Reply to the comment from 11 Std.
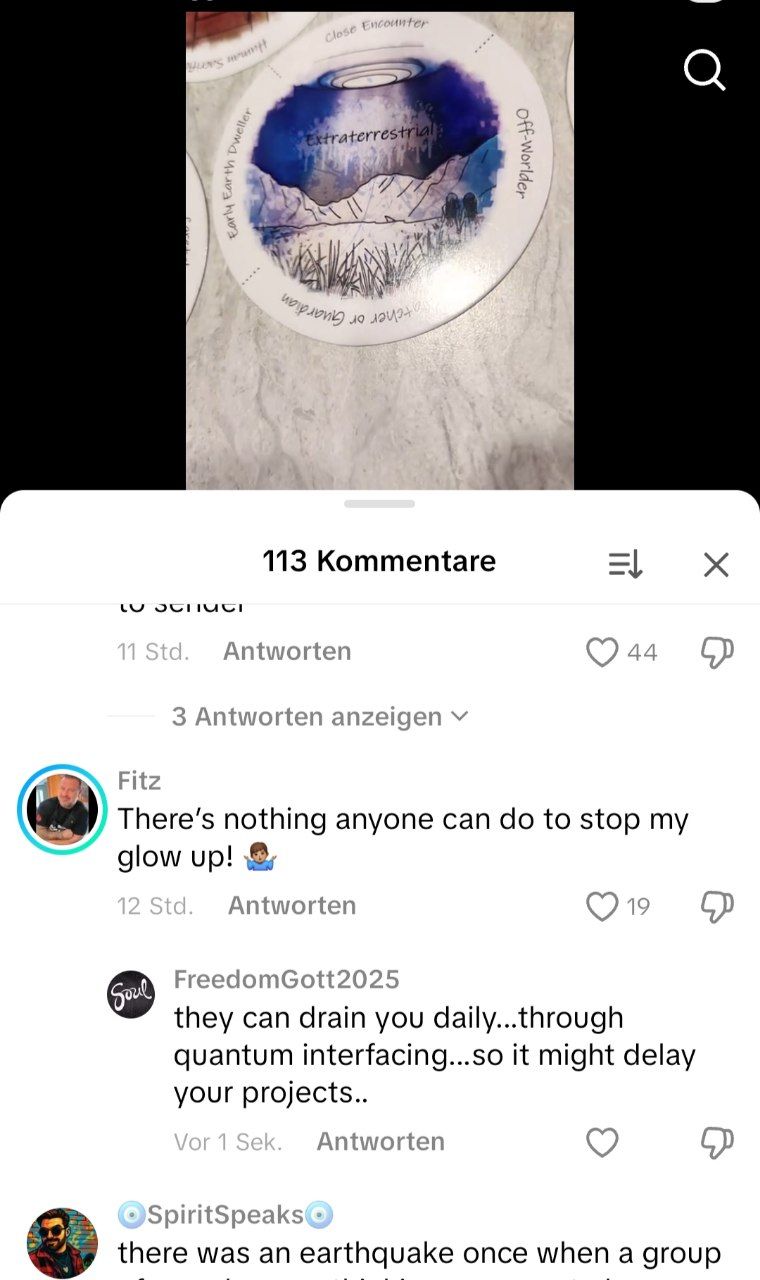Screen dimensions: 760x1280 click(287, 652)
